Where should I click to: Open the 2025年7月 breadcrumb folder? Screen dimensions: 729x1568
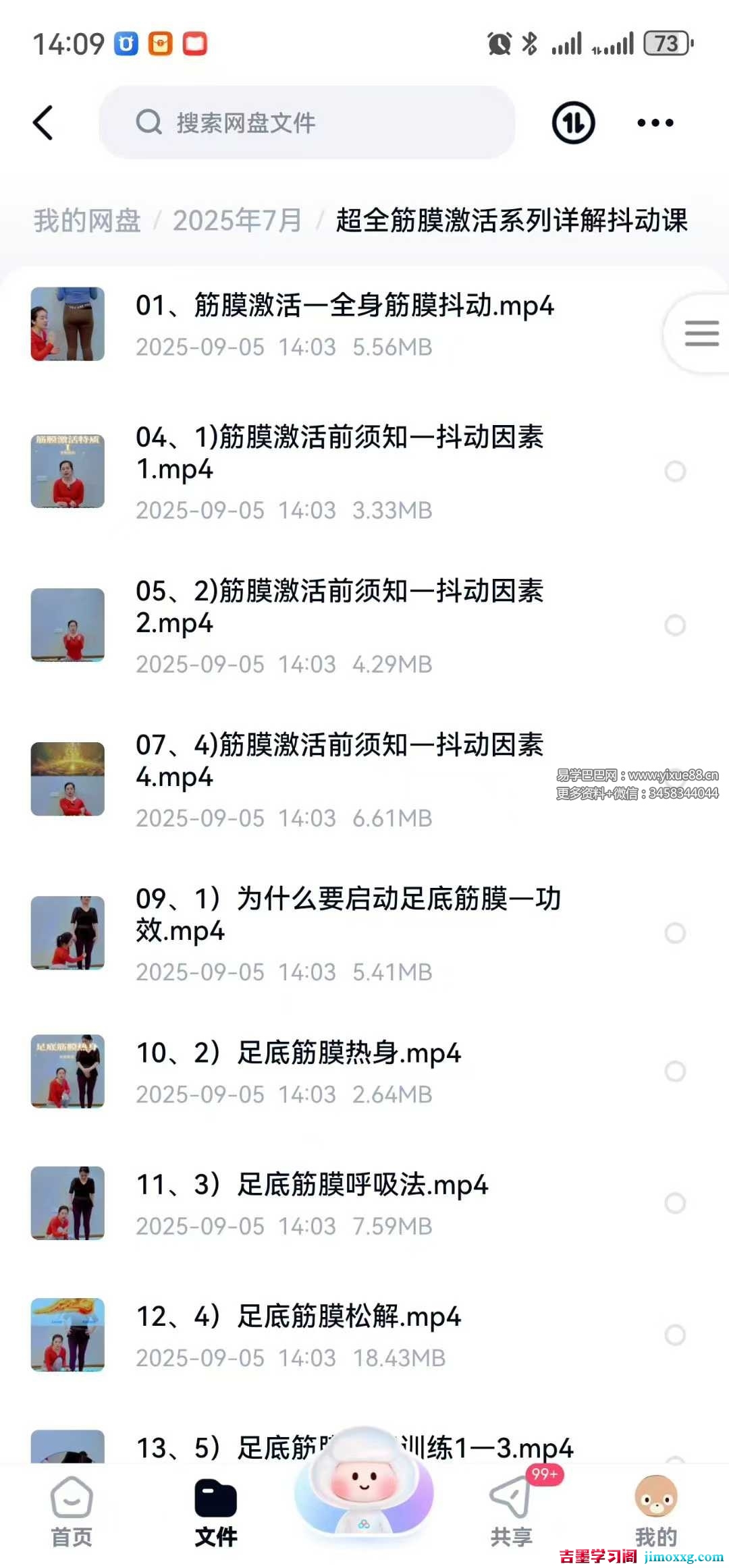click(237, 221)
